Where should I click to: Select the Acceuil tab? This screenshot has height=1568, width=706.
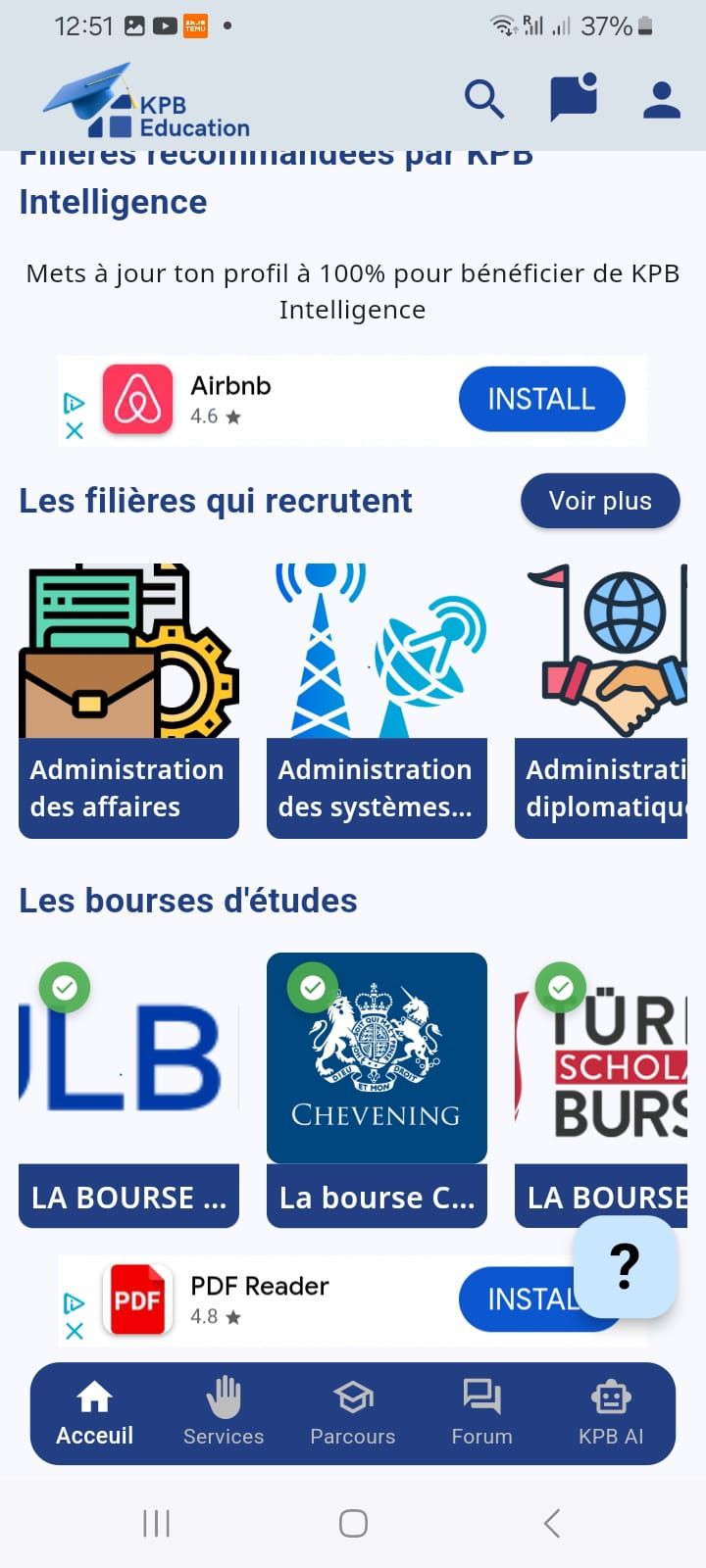click(x=95, y=1413)
